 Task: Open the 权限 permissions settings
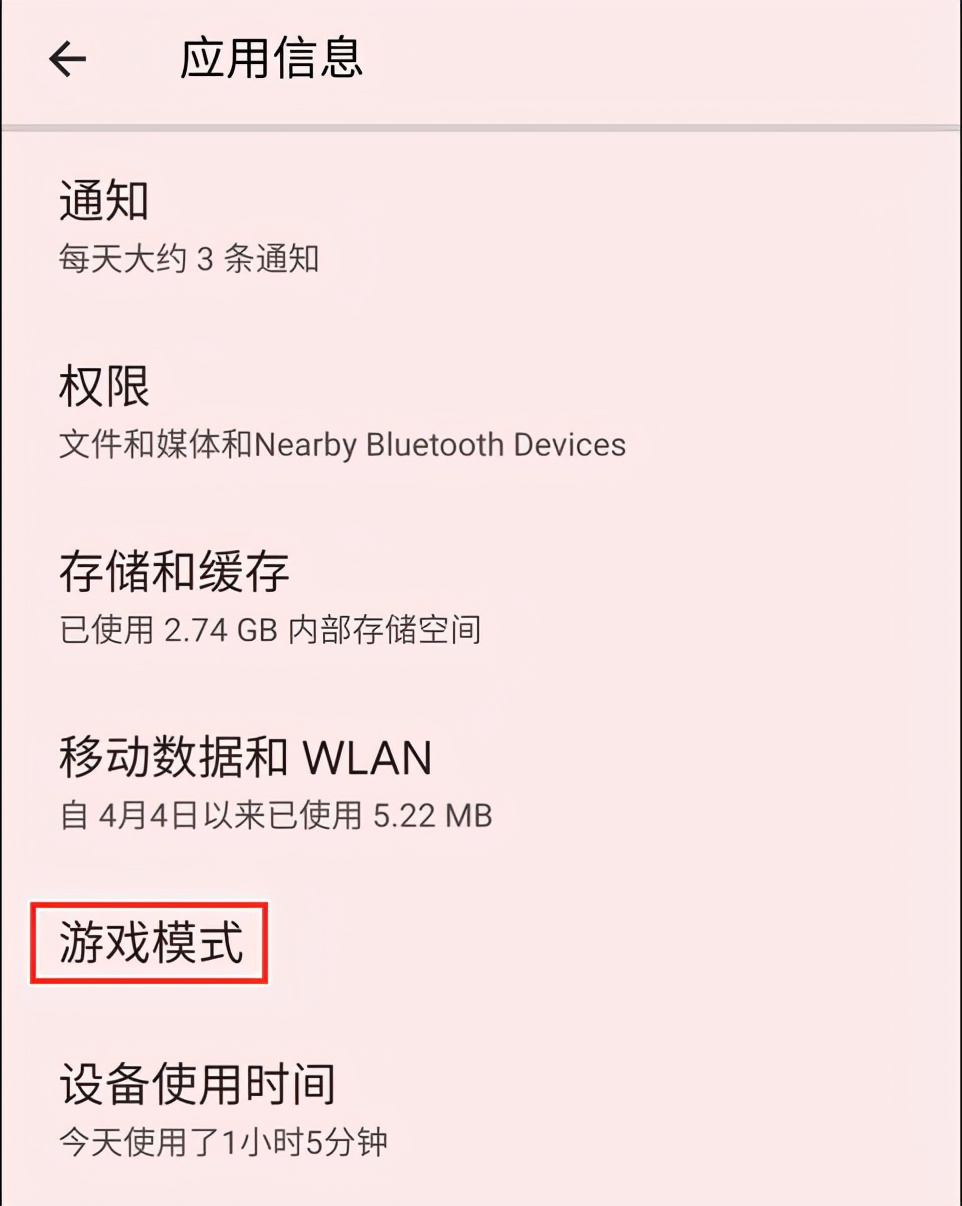(101, 388)
